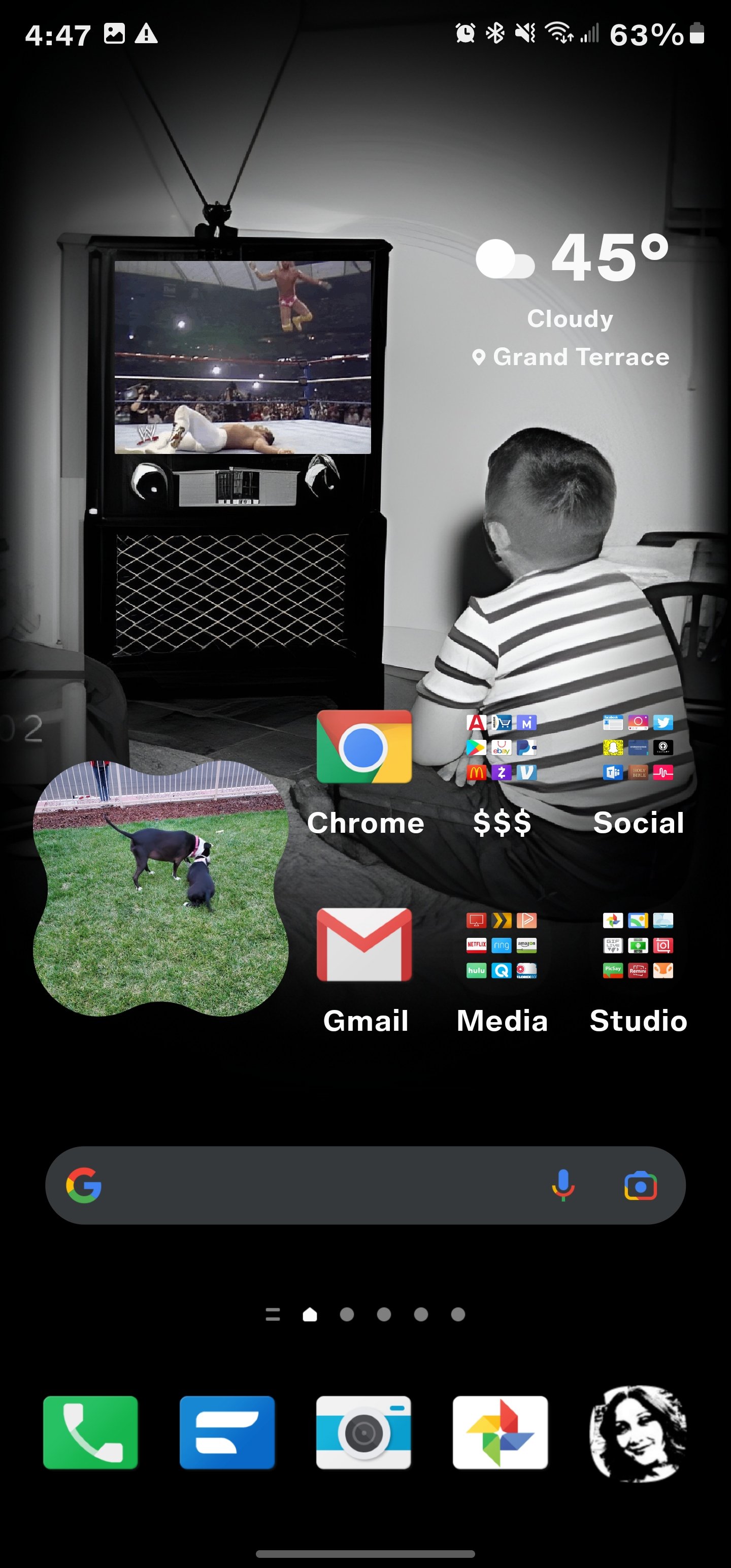Open the $$$ app folder
This screenshot has width=731, height=1568.
(502, 747)
